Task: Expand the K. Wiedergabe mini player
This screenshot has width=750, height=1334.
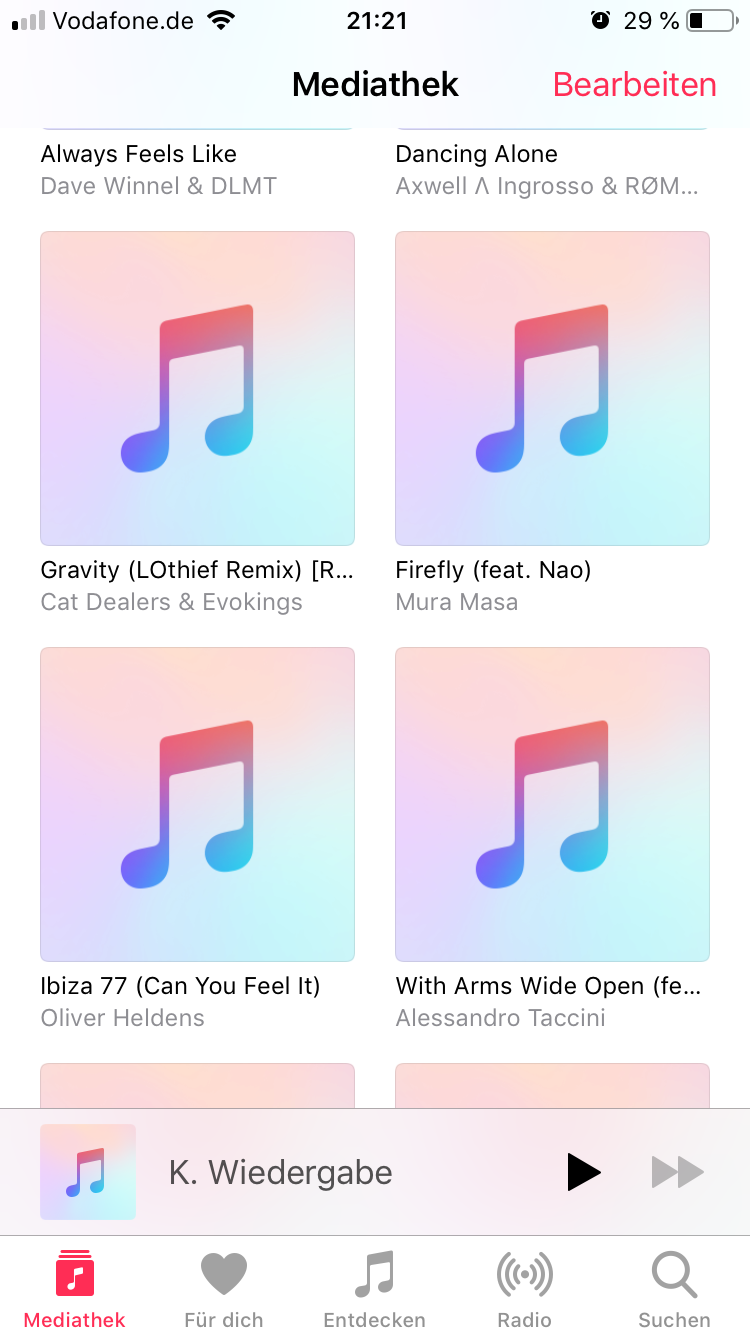Action: click(x=280, y=1172)
